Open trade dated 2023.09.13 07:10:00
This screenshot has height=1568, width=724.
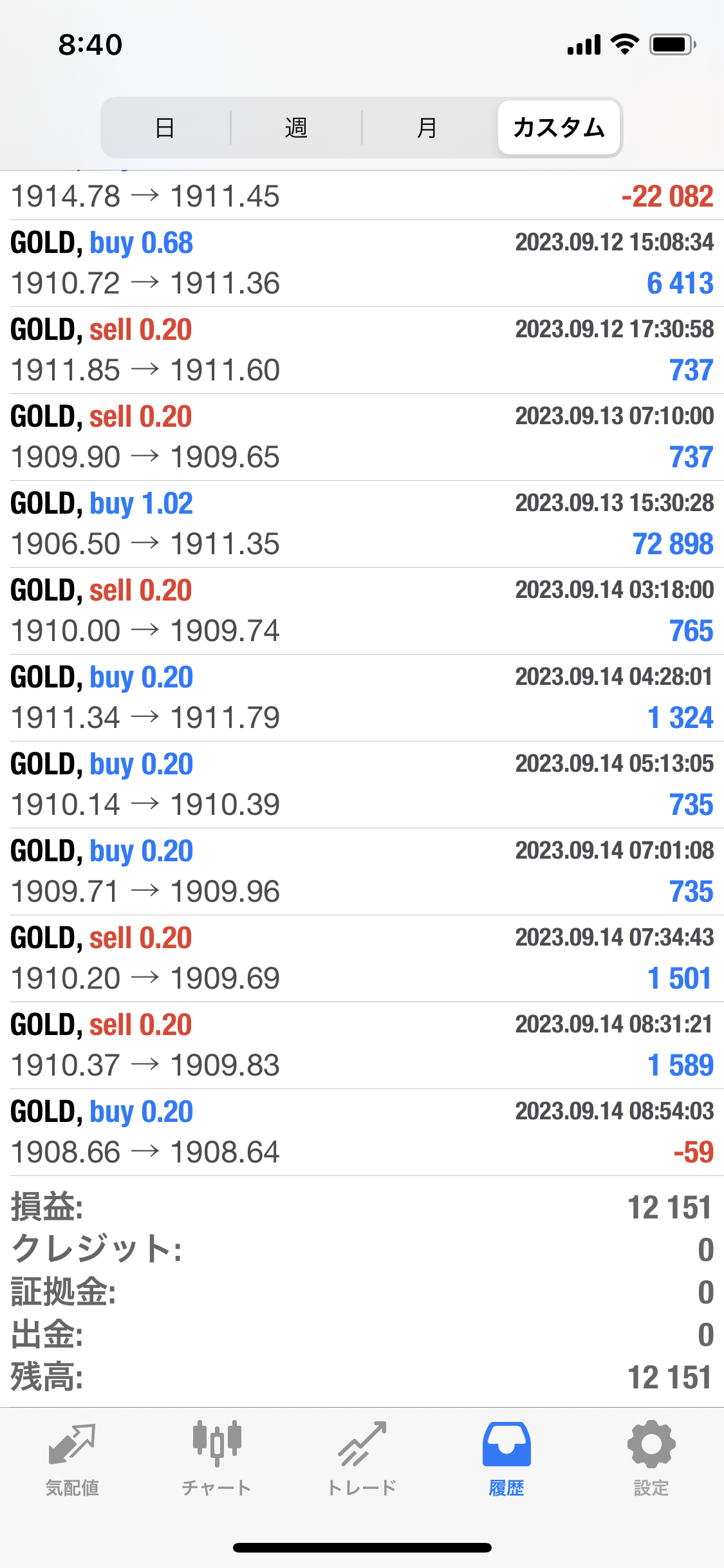362,437
